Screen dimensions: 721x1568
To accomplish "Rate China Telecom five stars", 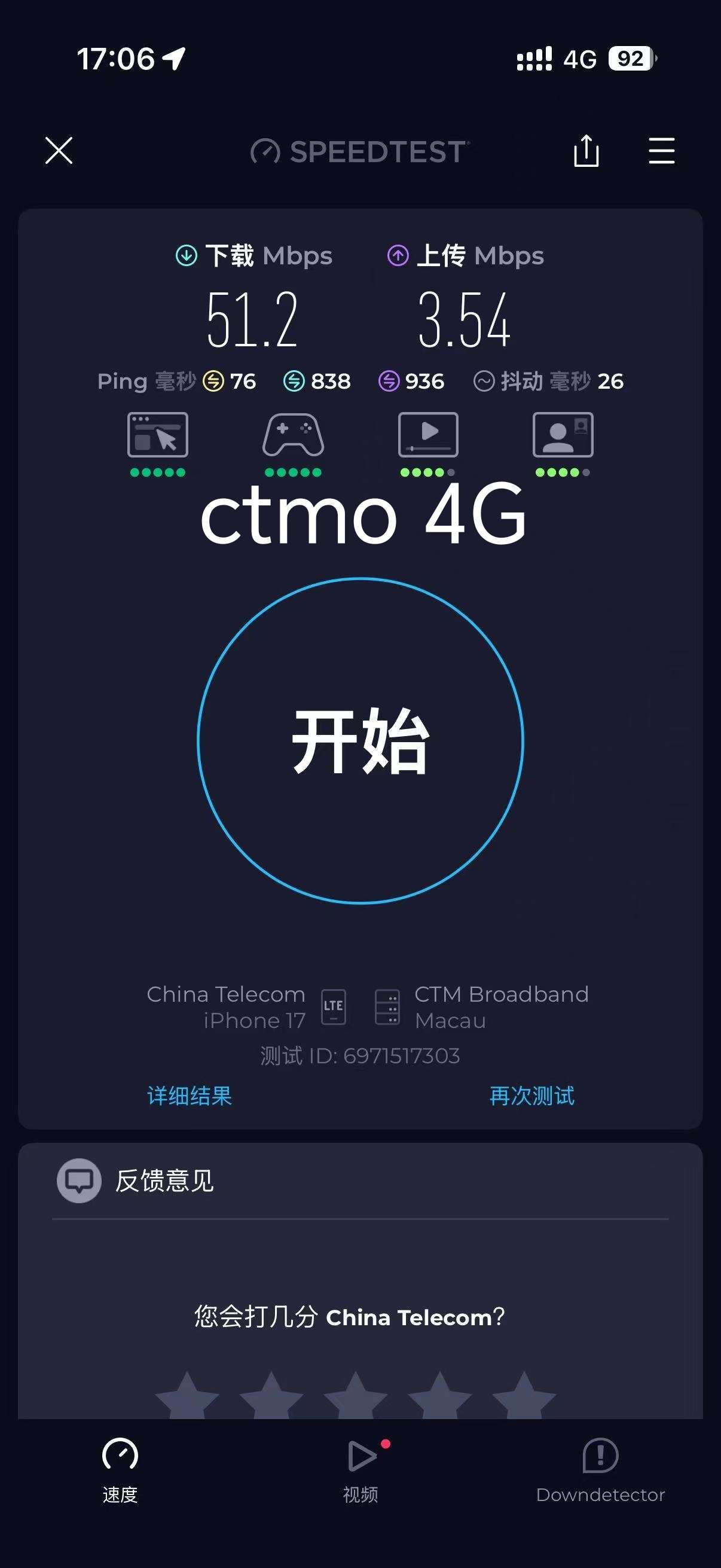I will (524, 1396).
